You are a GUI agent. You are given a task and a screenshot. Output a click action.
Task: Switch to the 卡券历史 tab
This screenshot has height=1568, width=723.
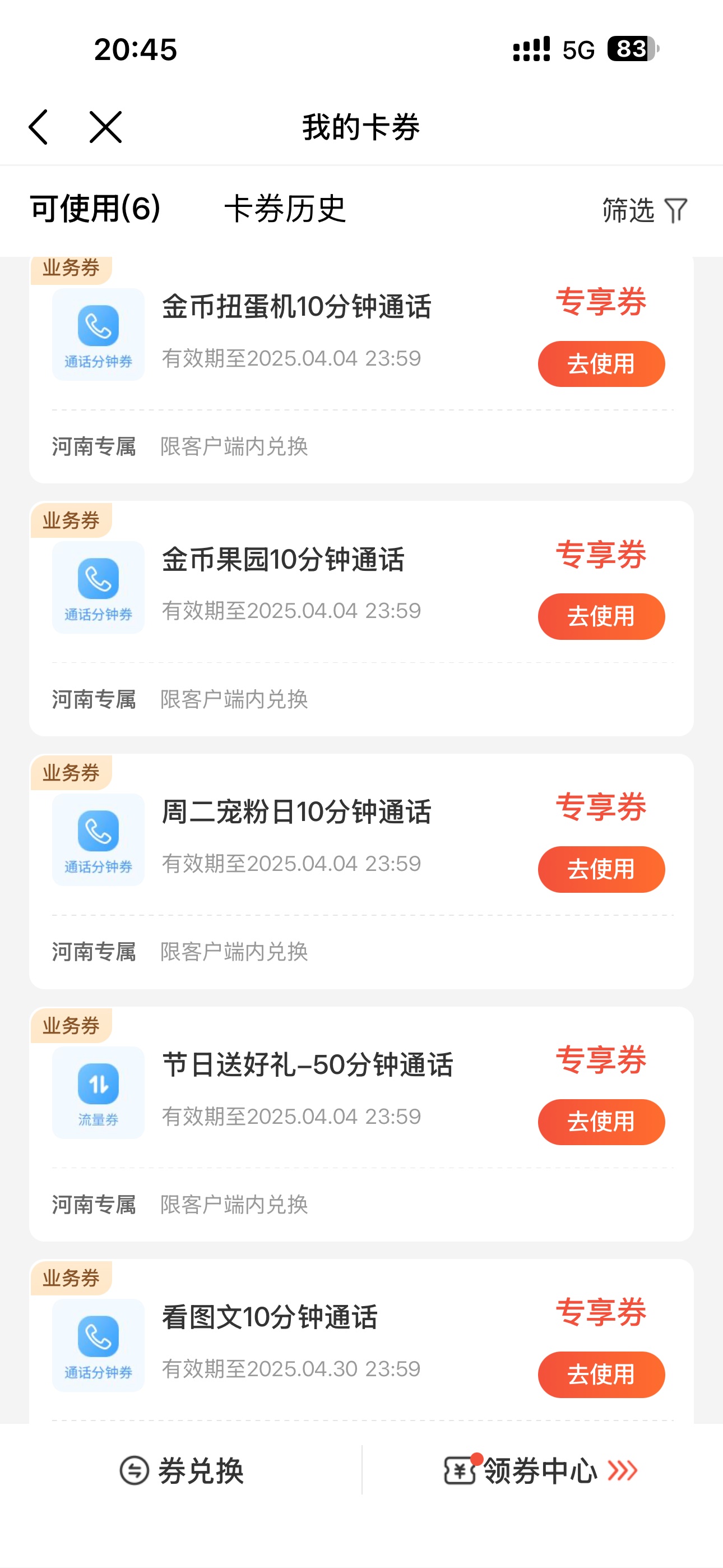pyautogui.click(x=285, y=209)
